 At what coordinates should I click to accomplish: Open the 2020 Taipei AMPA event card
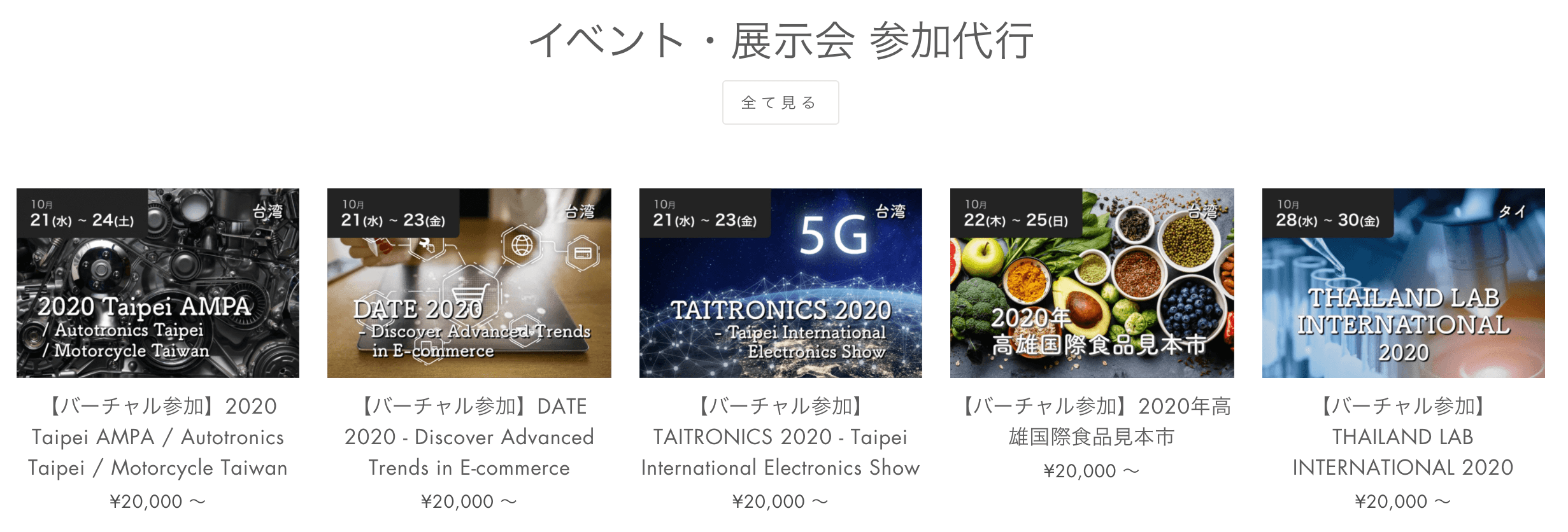click(158, 283)
